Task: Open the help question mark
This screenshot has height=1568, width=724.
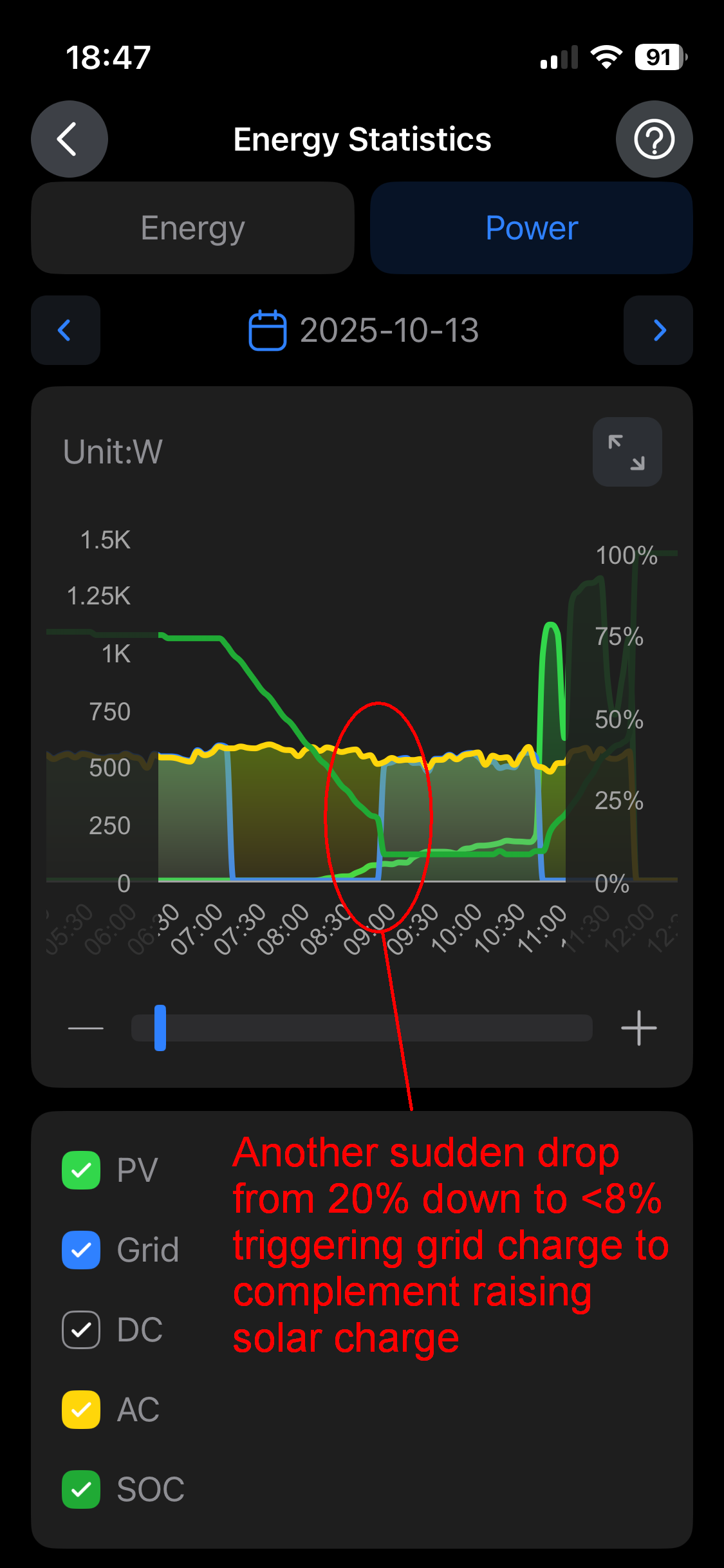Action: pos(654,139)
